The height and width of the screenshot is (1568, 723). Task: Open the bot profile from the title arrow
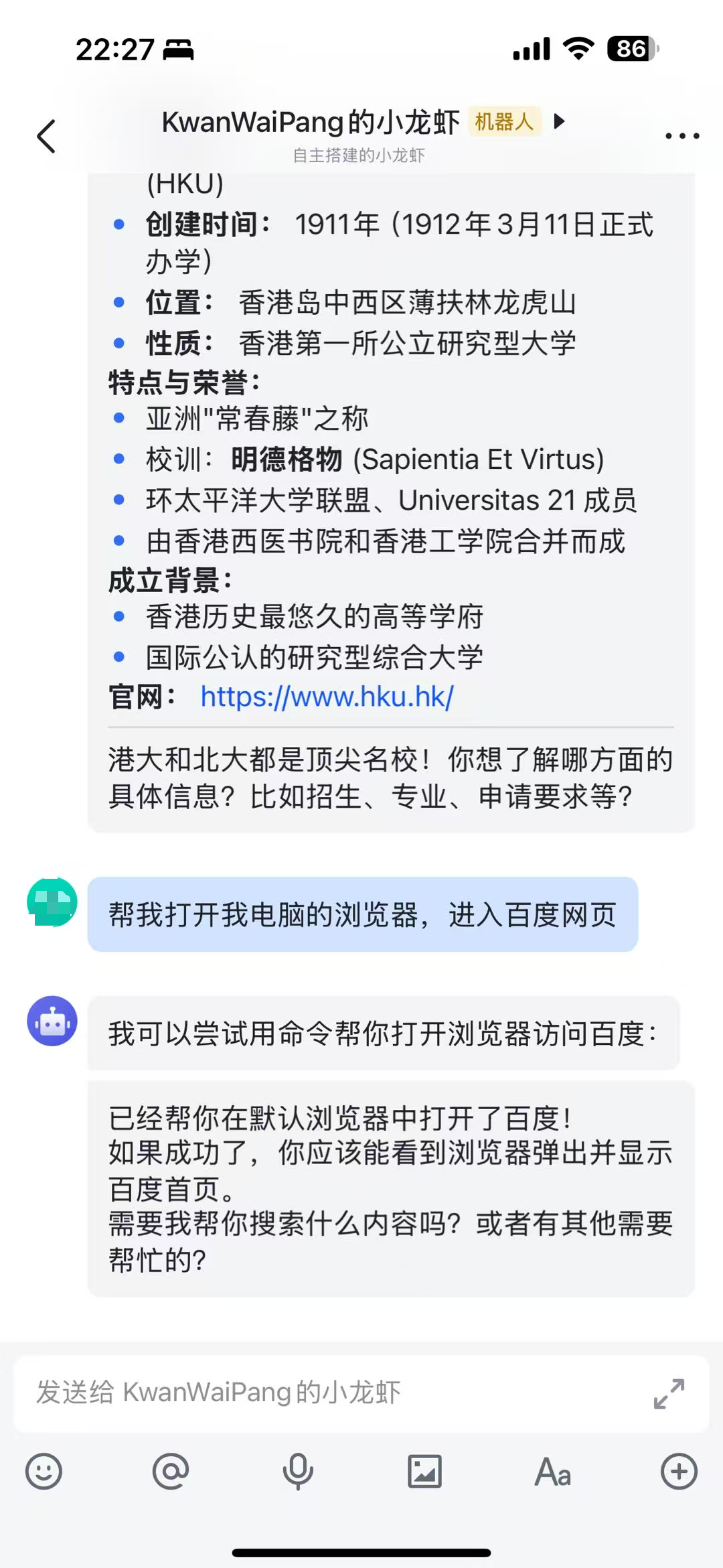tap(560, 121)
